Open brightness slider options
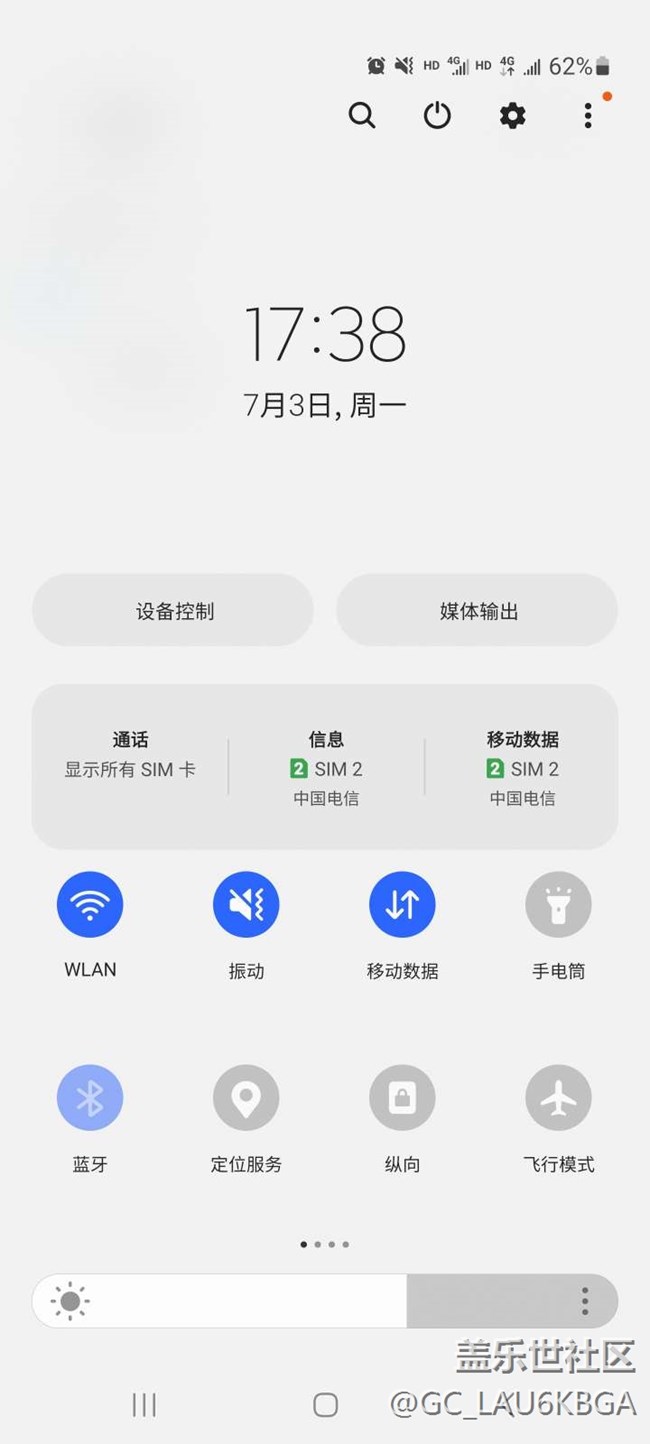 pyautogui.click(x=585, y=1301)
